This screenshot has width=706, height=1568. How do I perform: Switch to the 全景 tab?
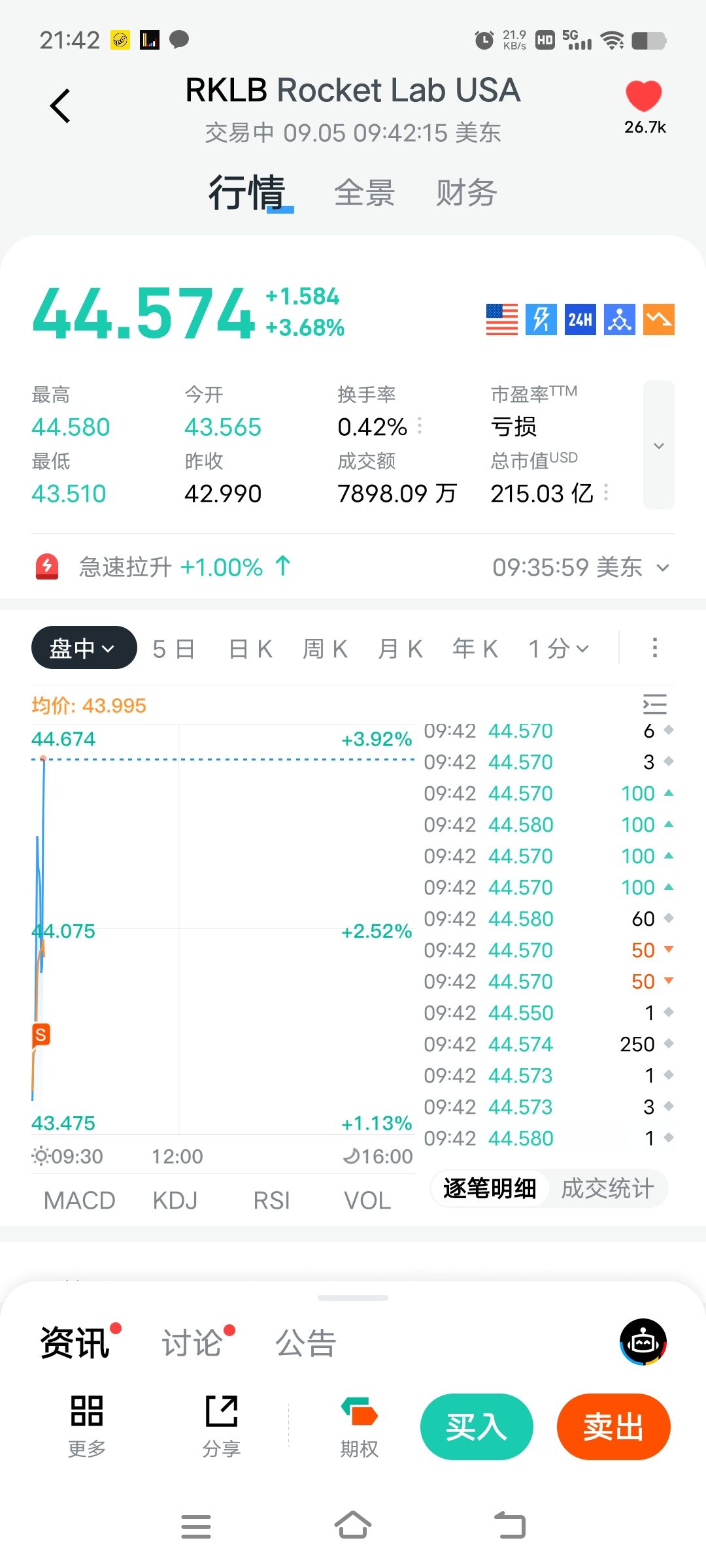click(x=365, y=193)
